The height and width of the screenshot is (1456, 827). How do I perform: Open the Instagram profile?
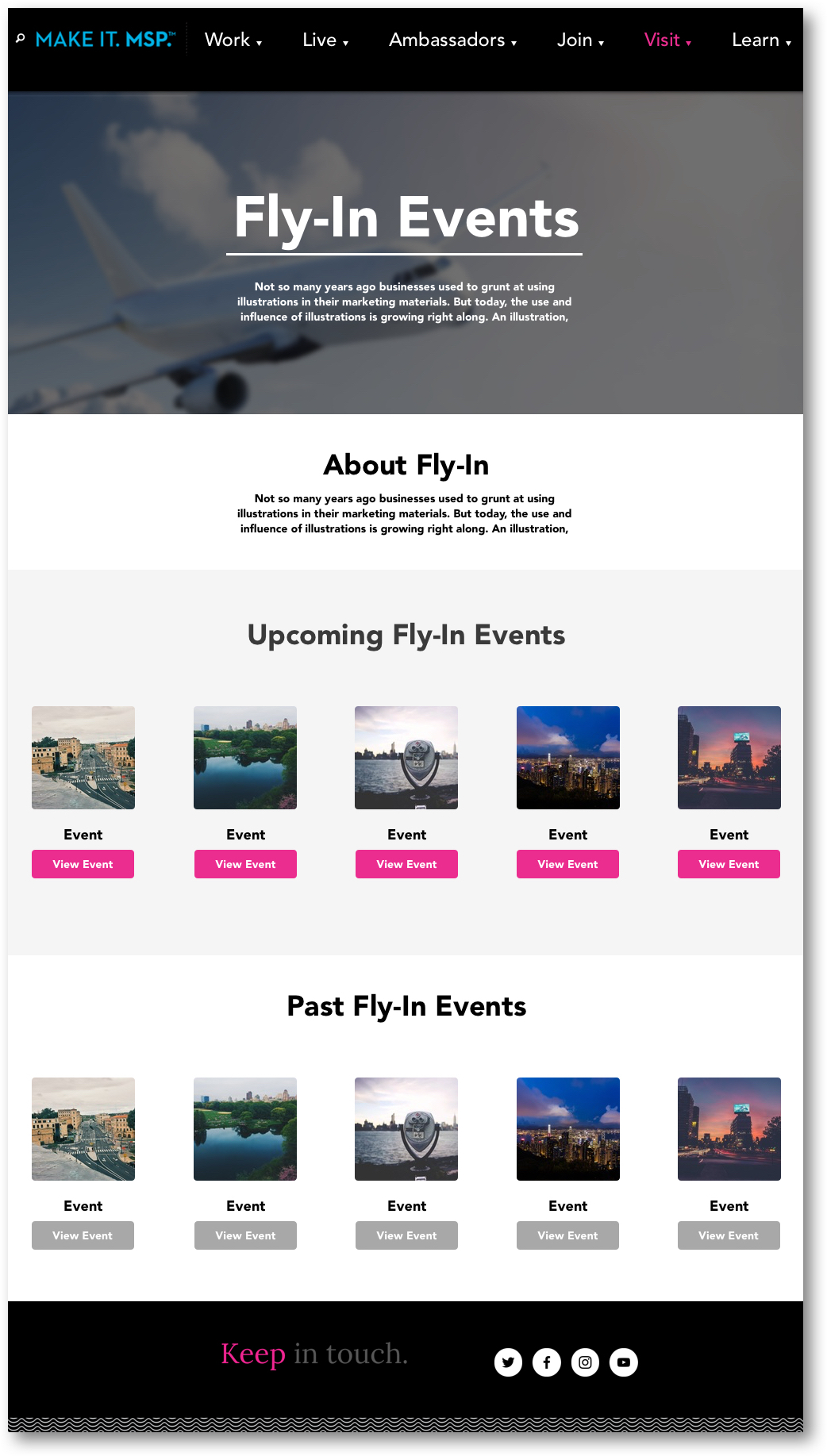(585, 1362)
